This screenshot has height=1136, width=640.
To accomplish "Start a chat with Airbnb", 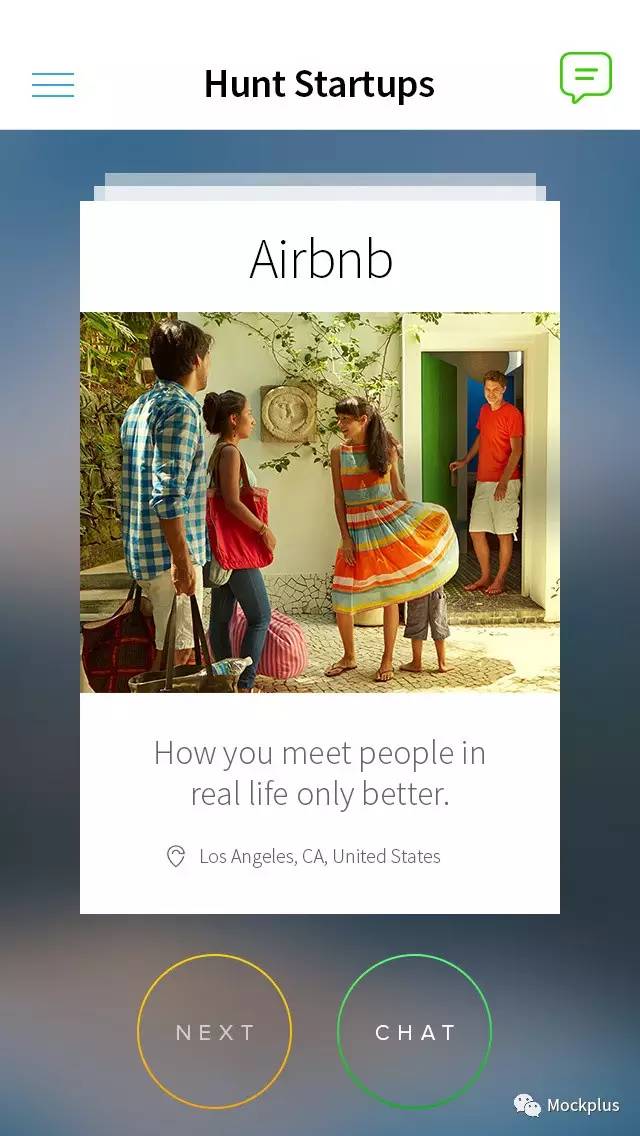I will (x=415, y=1032).
